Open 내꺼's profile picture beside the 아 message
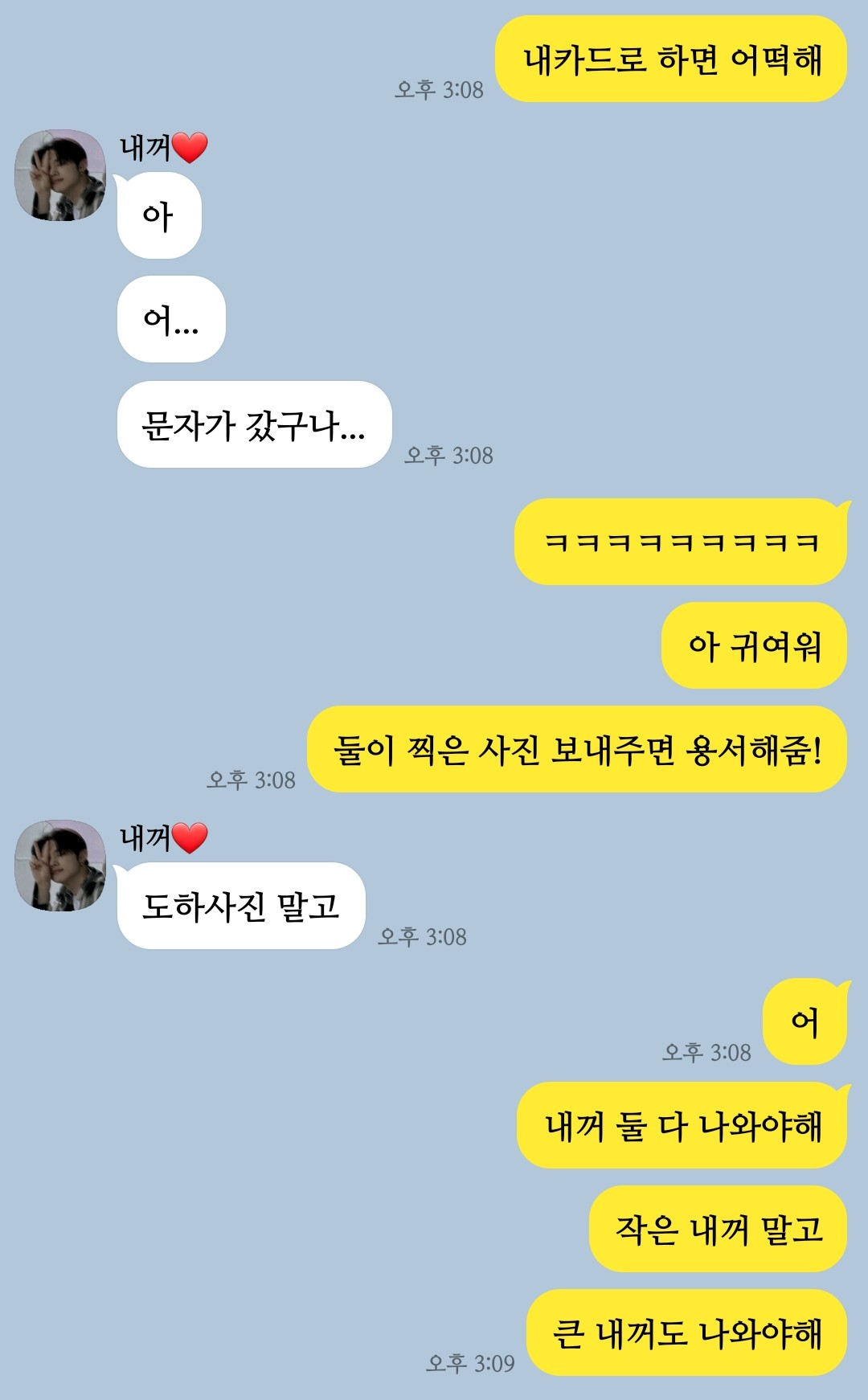 pos(60,175)
